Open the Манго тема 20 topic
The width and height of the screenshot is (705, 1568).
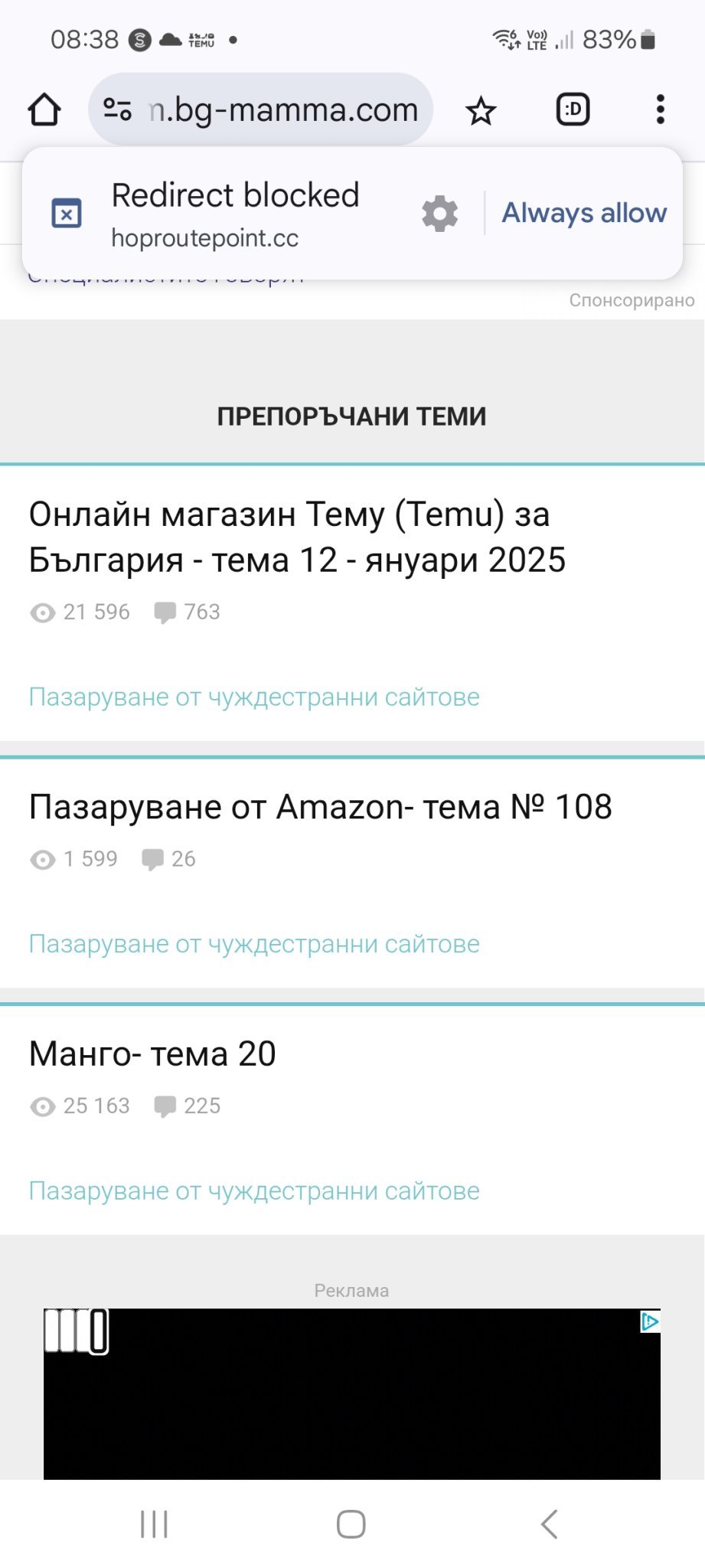[x=152, y=1054]
